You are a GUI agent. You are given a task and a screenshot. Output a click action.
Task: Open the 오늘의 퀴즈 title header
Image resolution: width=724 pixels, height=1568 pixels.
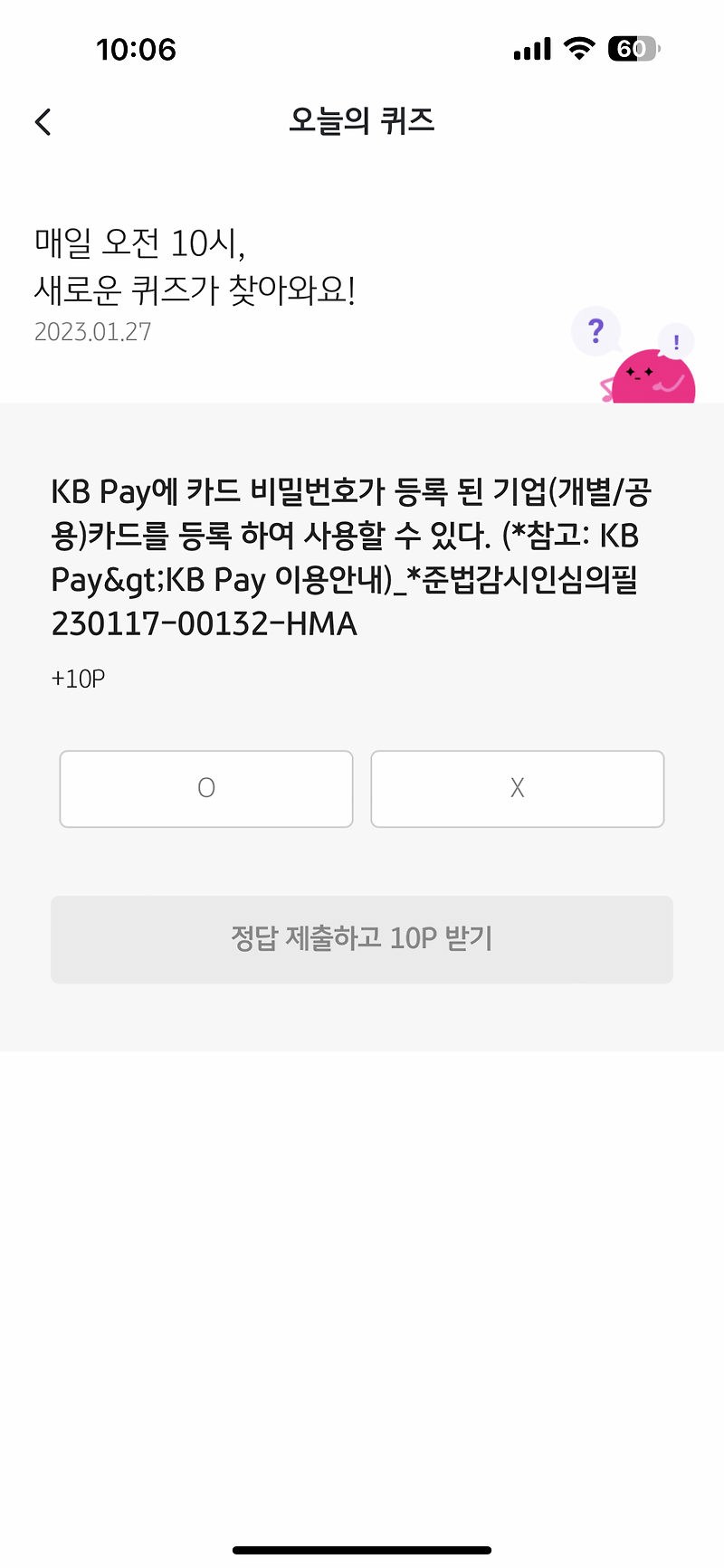[361, 120]
